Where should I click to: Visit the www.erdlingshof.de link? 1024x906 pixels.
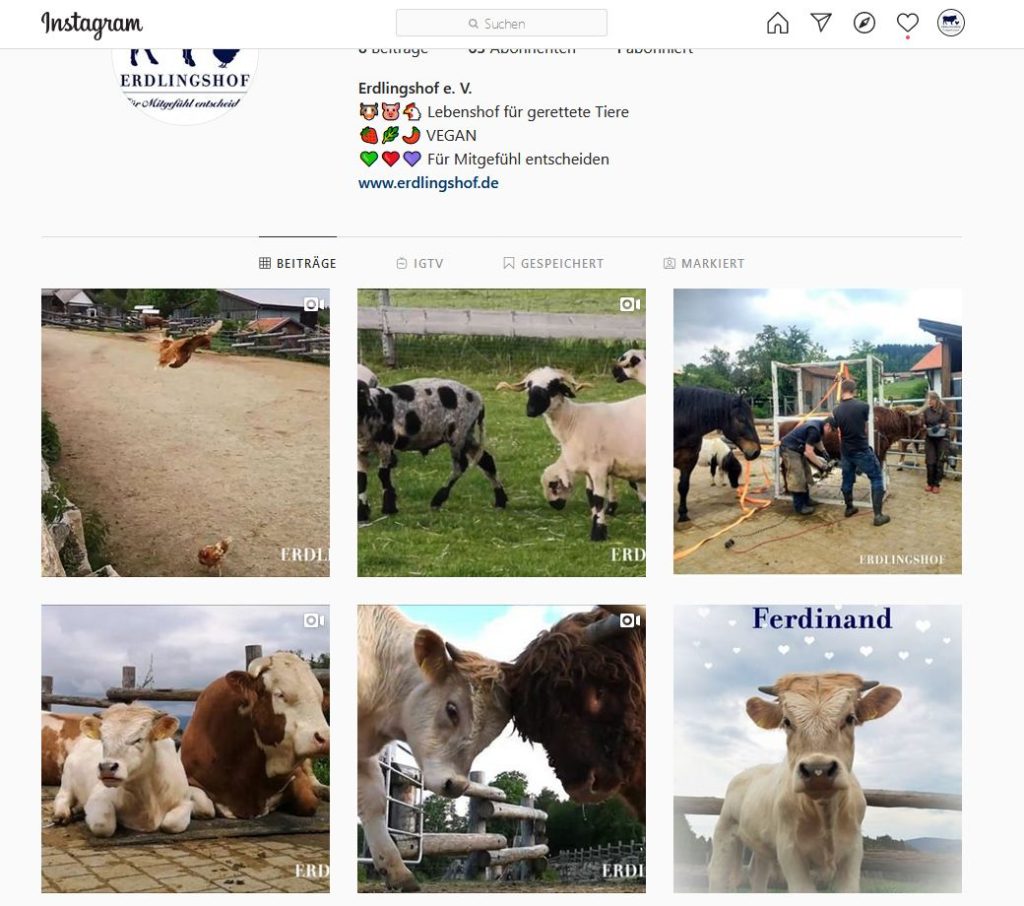coord(428,183)
